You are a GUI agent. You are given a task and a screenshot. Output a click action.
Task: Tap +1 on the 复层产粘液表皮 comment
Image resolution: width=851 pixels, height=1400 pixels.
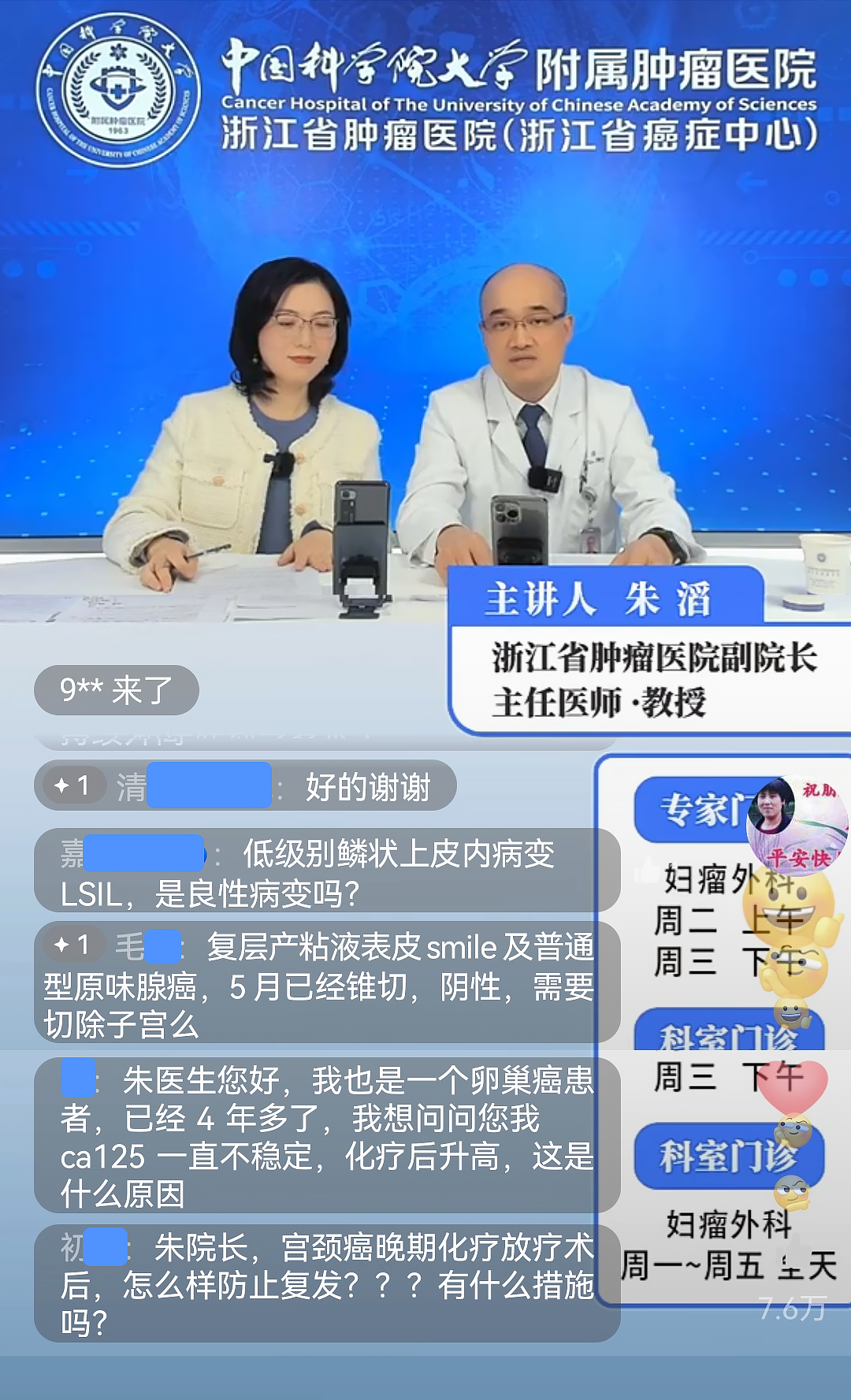[72, 945]
